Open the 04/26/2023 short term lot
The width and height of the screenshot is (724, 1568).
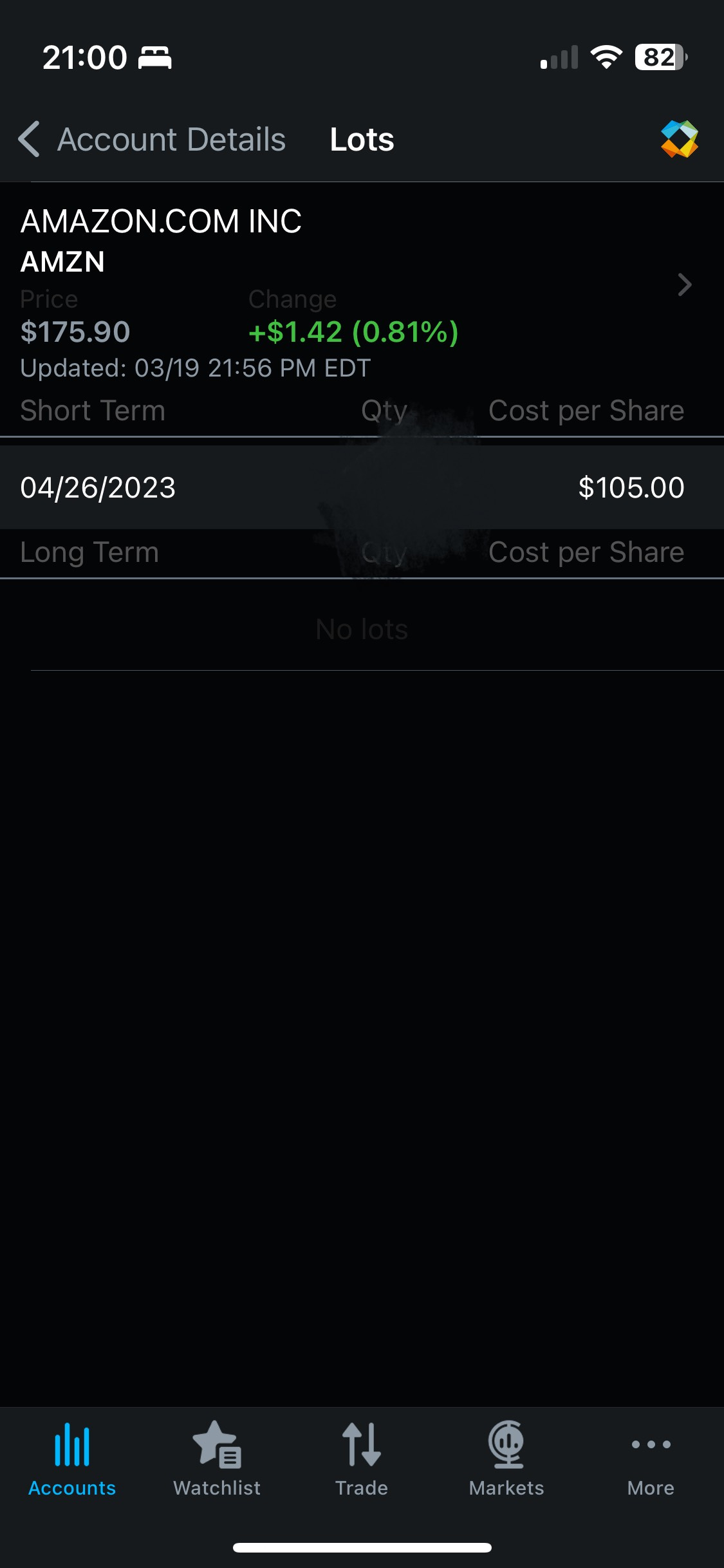click(x=362, y=487)
